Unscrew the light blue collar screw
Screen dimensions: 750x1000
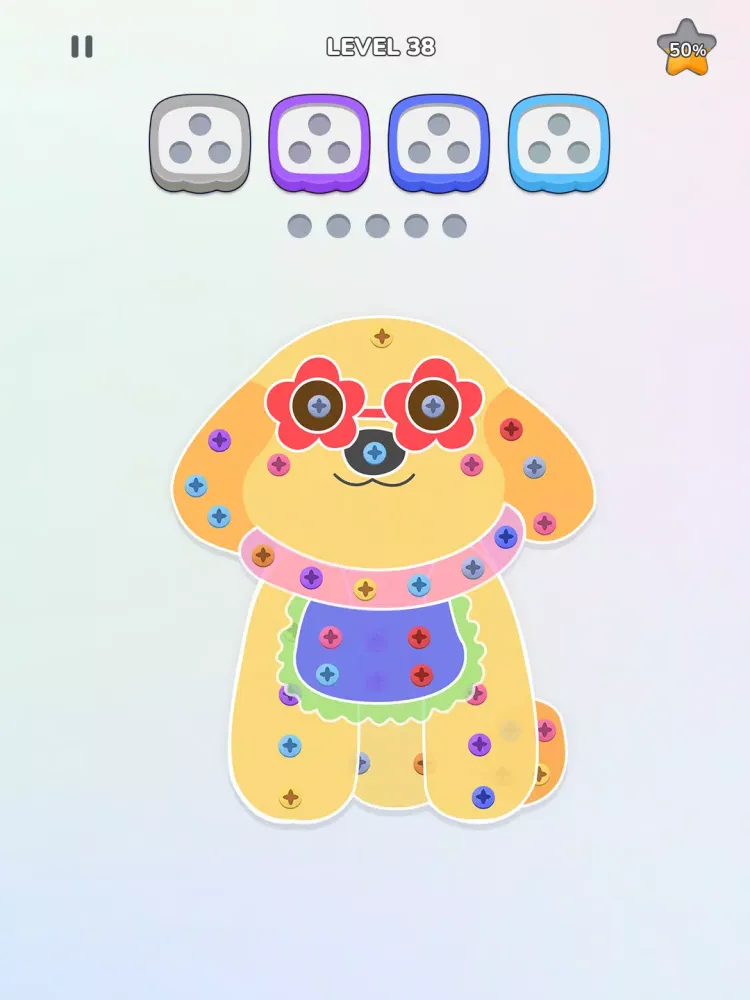pyautogui.click(x=419, y=585)
